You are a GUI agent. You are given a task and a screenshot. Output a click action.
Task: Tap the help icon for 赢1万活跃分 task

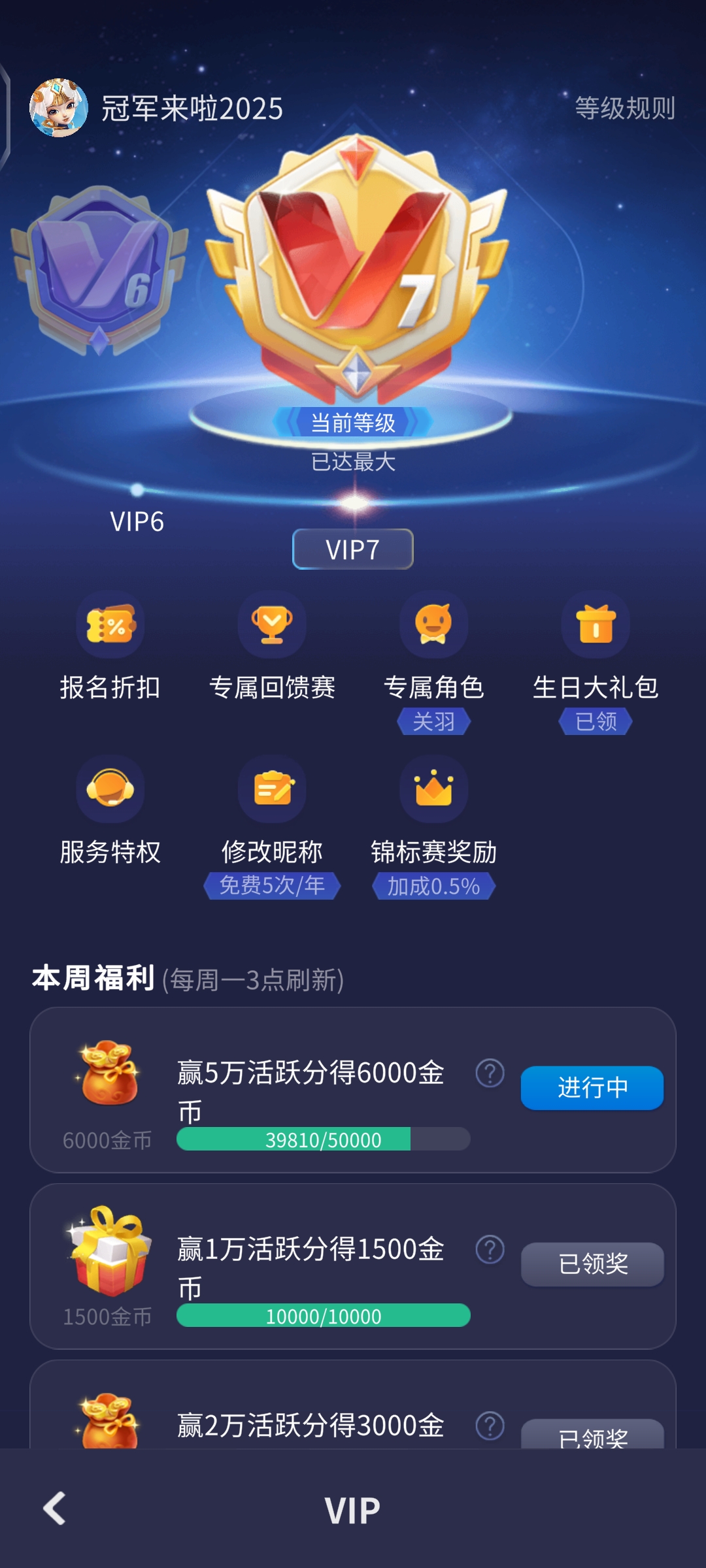click(490, 1250)
